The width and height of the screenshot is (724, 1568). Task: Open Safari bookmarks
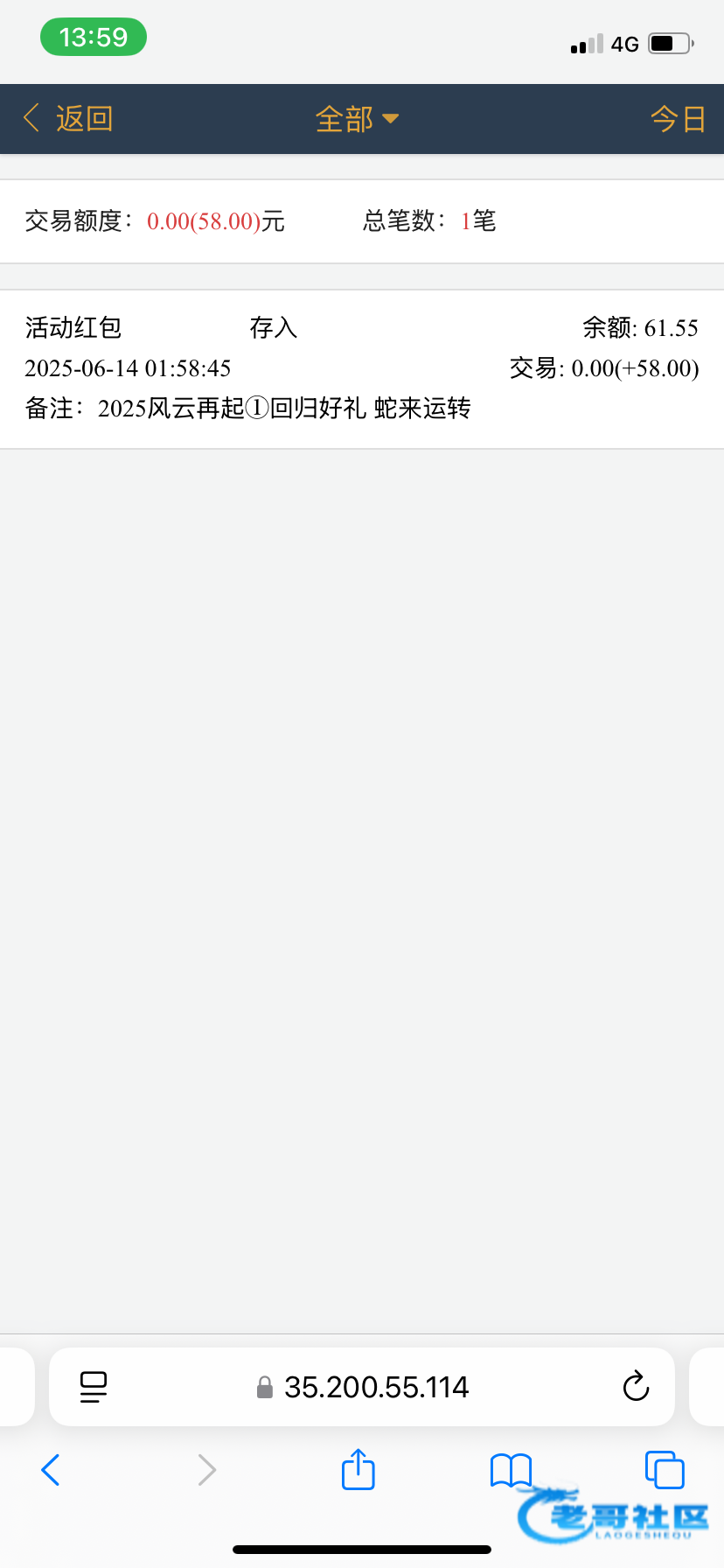click(x=512, y=1470)
